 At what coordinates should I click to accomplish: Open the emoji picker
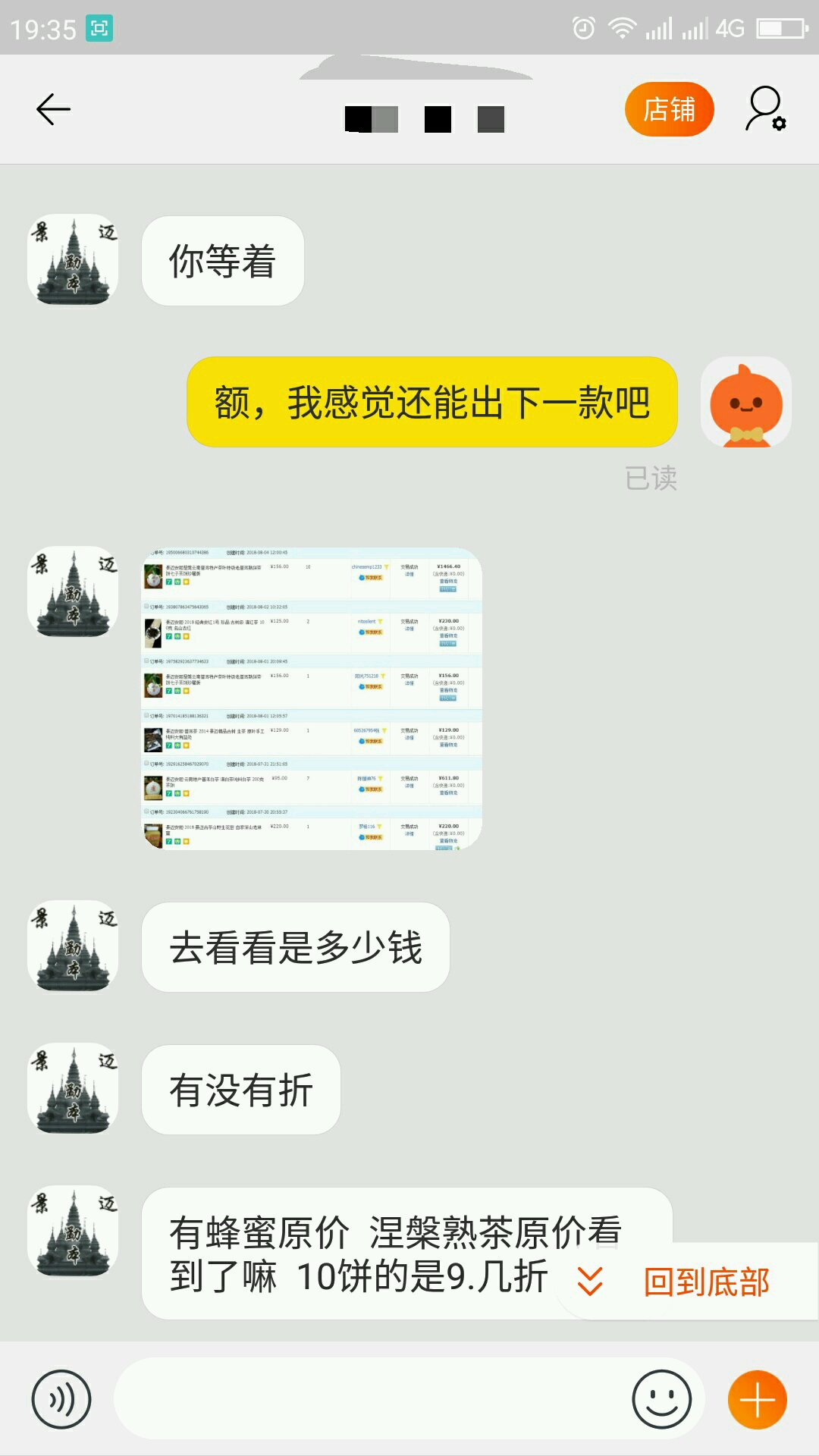point(662,1399)
